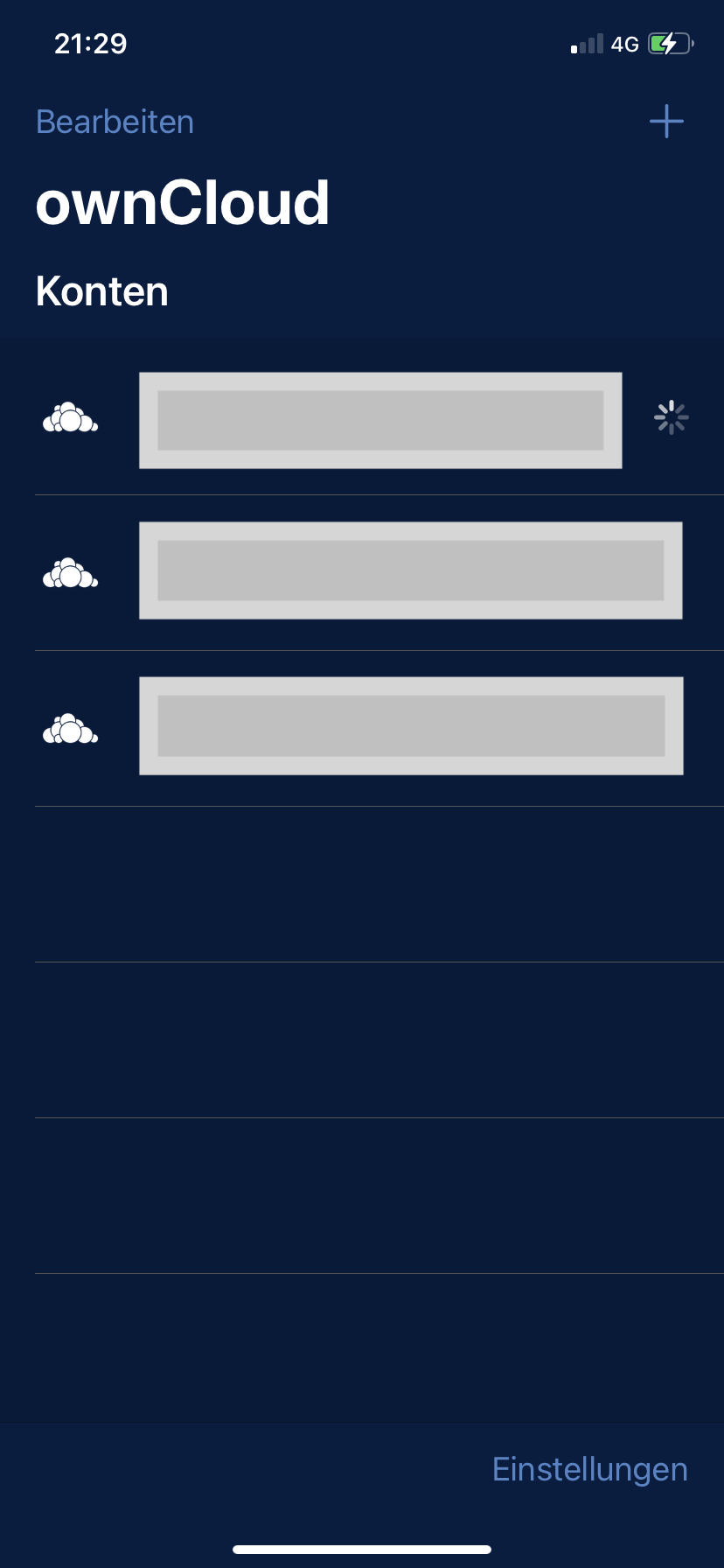Tap the ownCloud app title
This screenshot has width=724, height=1568.
[183, 202]
